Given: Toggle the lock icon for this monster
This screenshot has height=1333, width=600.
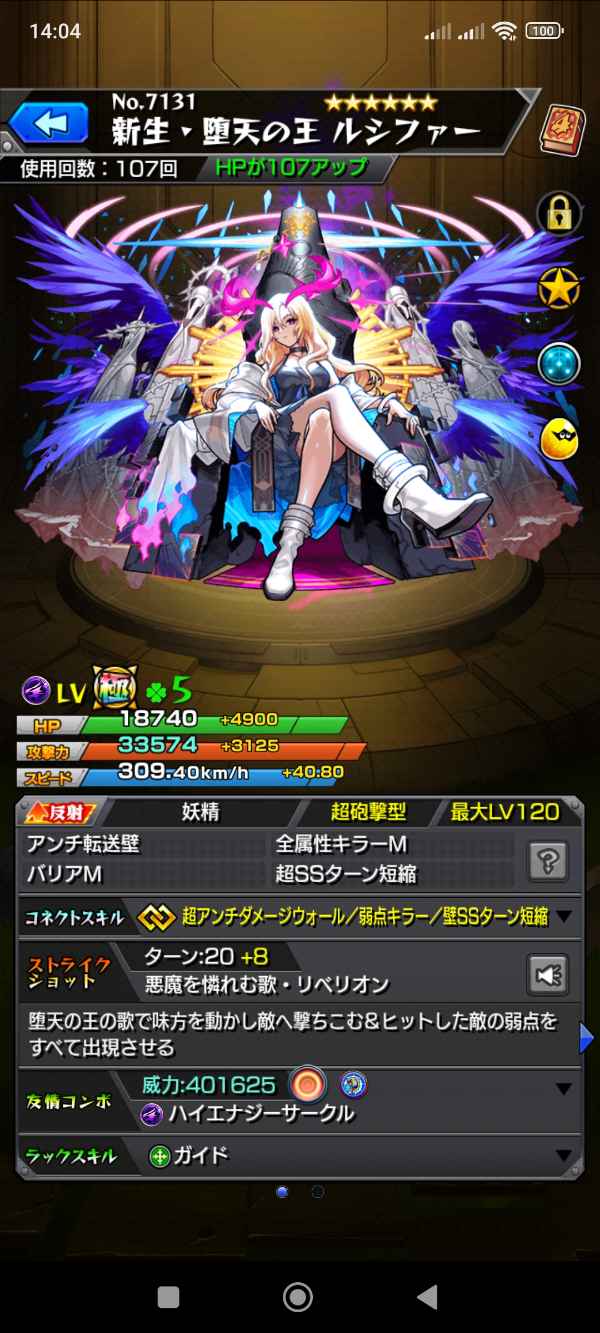Looking at the screenshot, I should pyautogui.click(x=559, y=213).
